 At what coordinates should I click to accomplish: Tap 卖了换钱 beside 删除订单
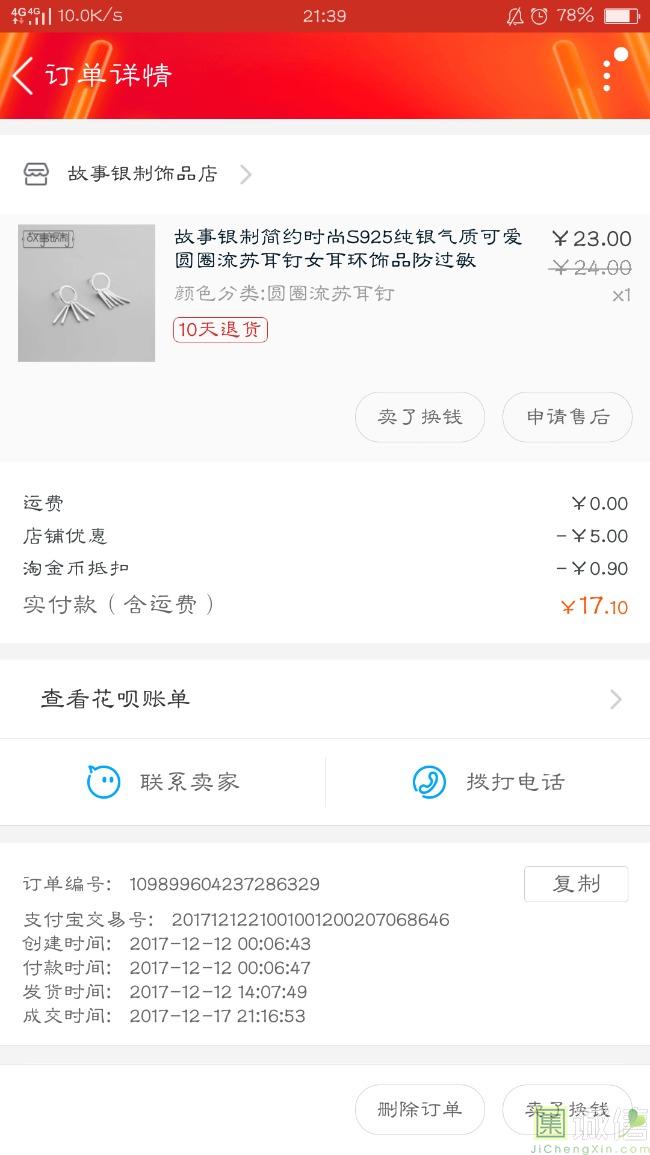tap(566, 1109)
